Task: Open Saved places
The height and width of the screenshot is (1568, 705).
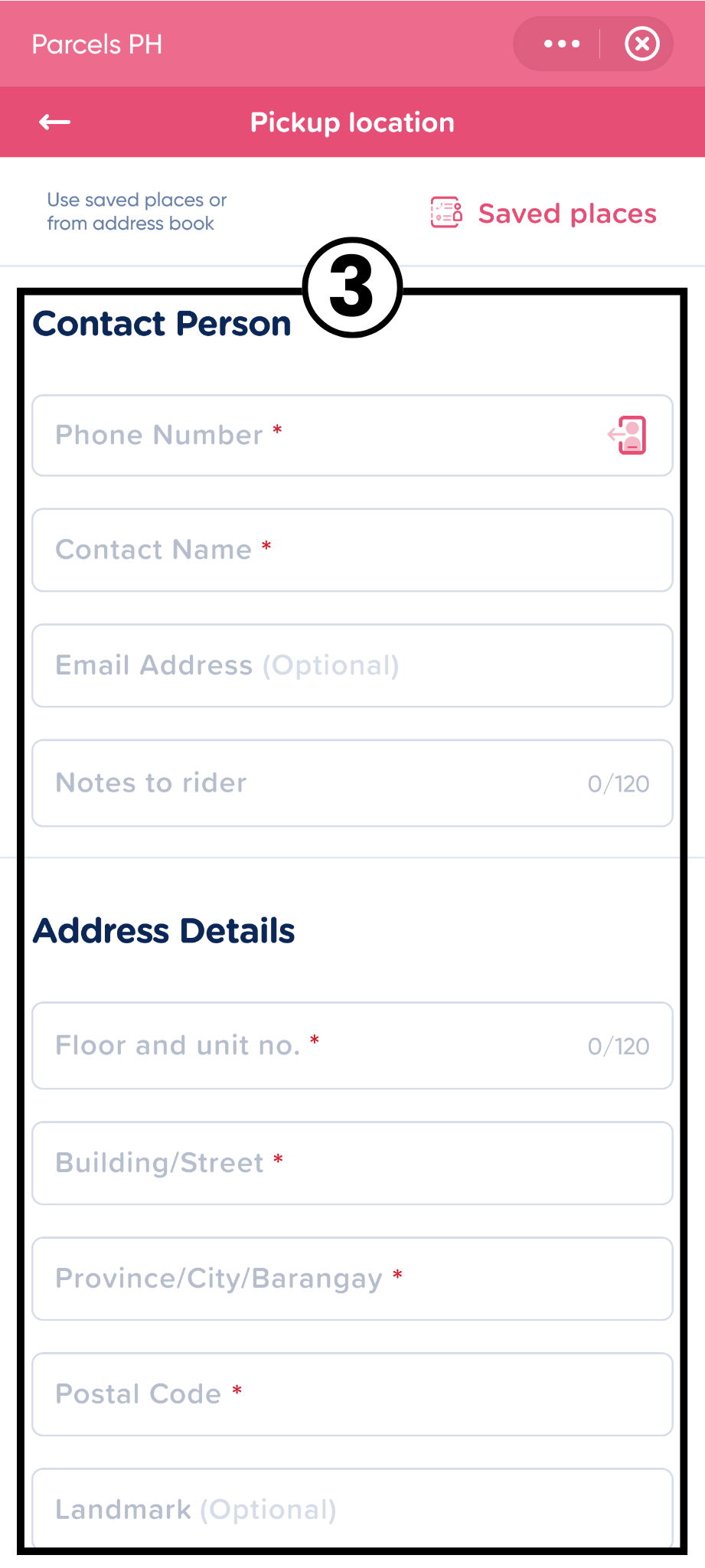Action: (x=543, y=214)
